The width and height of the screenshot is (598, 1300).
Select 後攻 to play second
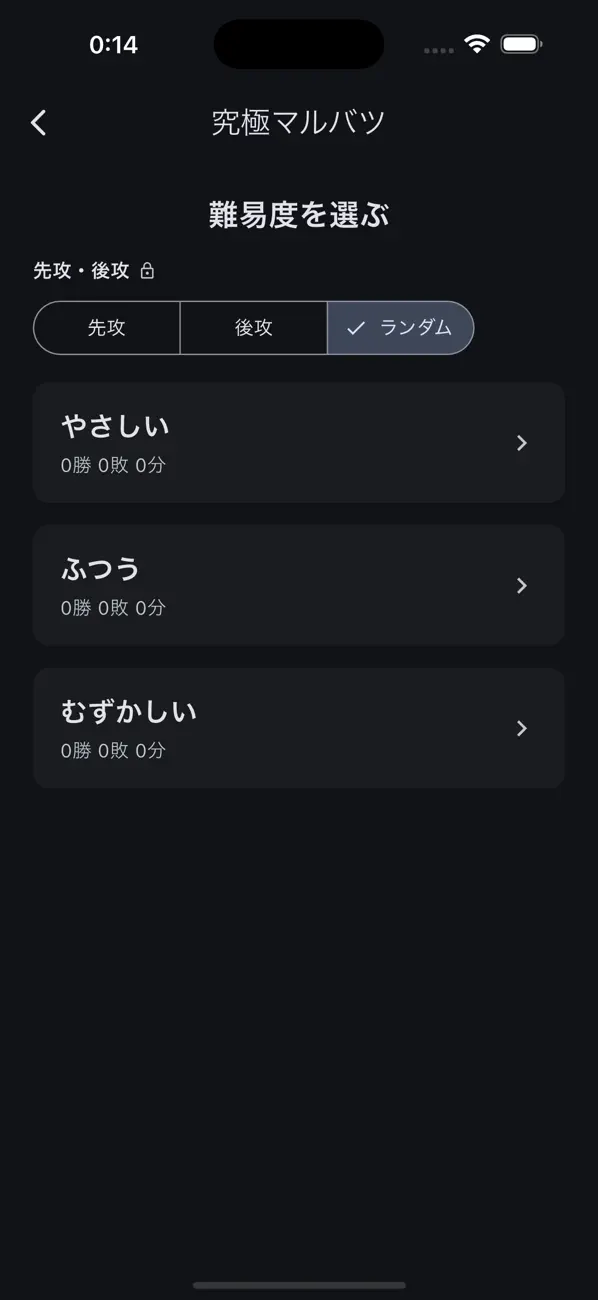click(x=254, y=328)
